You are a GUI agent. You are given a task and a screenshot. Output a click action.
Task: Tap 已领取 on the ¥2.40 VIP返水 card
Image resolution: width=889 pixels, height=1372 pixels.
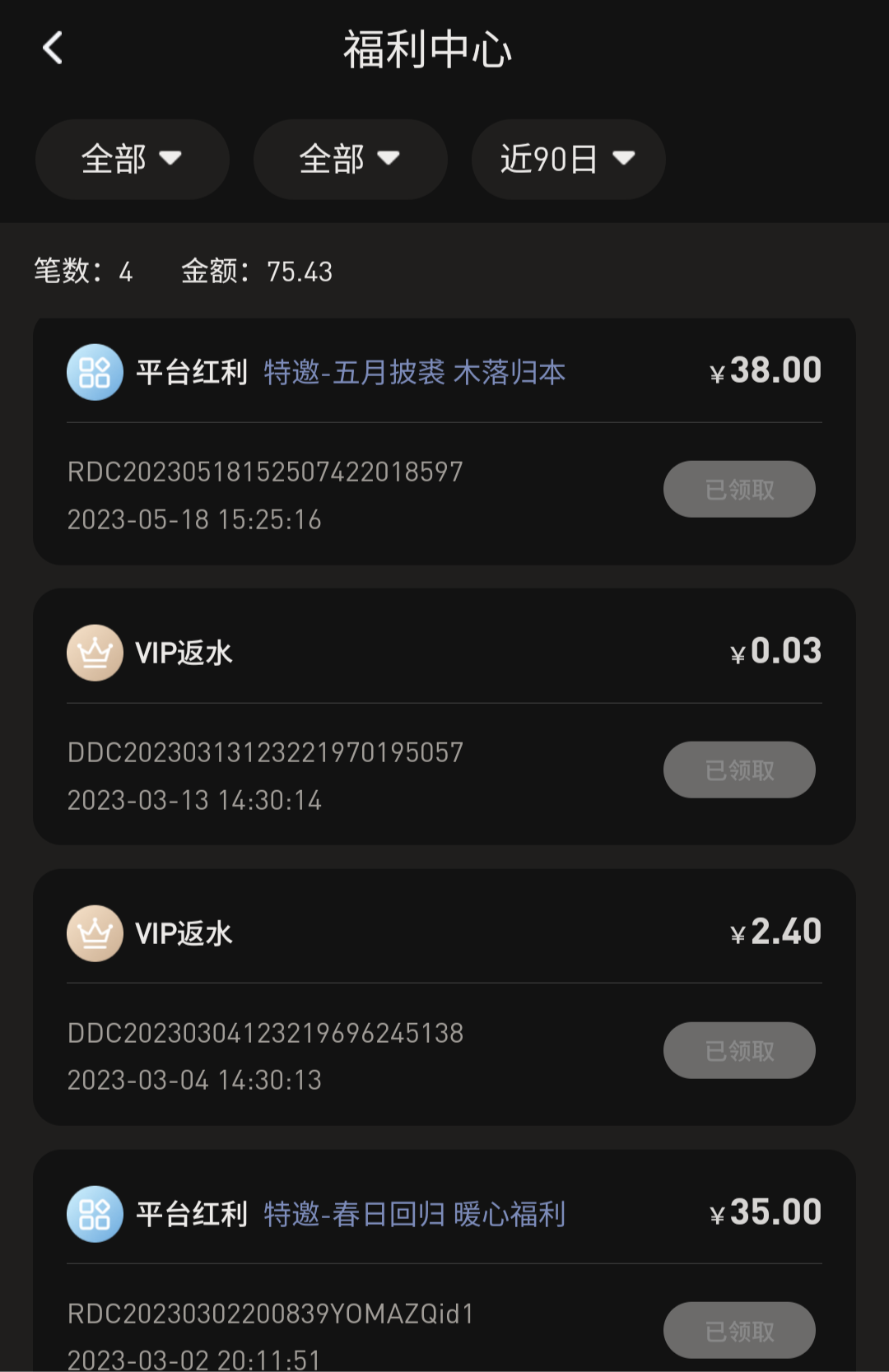[739, 1051]
